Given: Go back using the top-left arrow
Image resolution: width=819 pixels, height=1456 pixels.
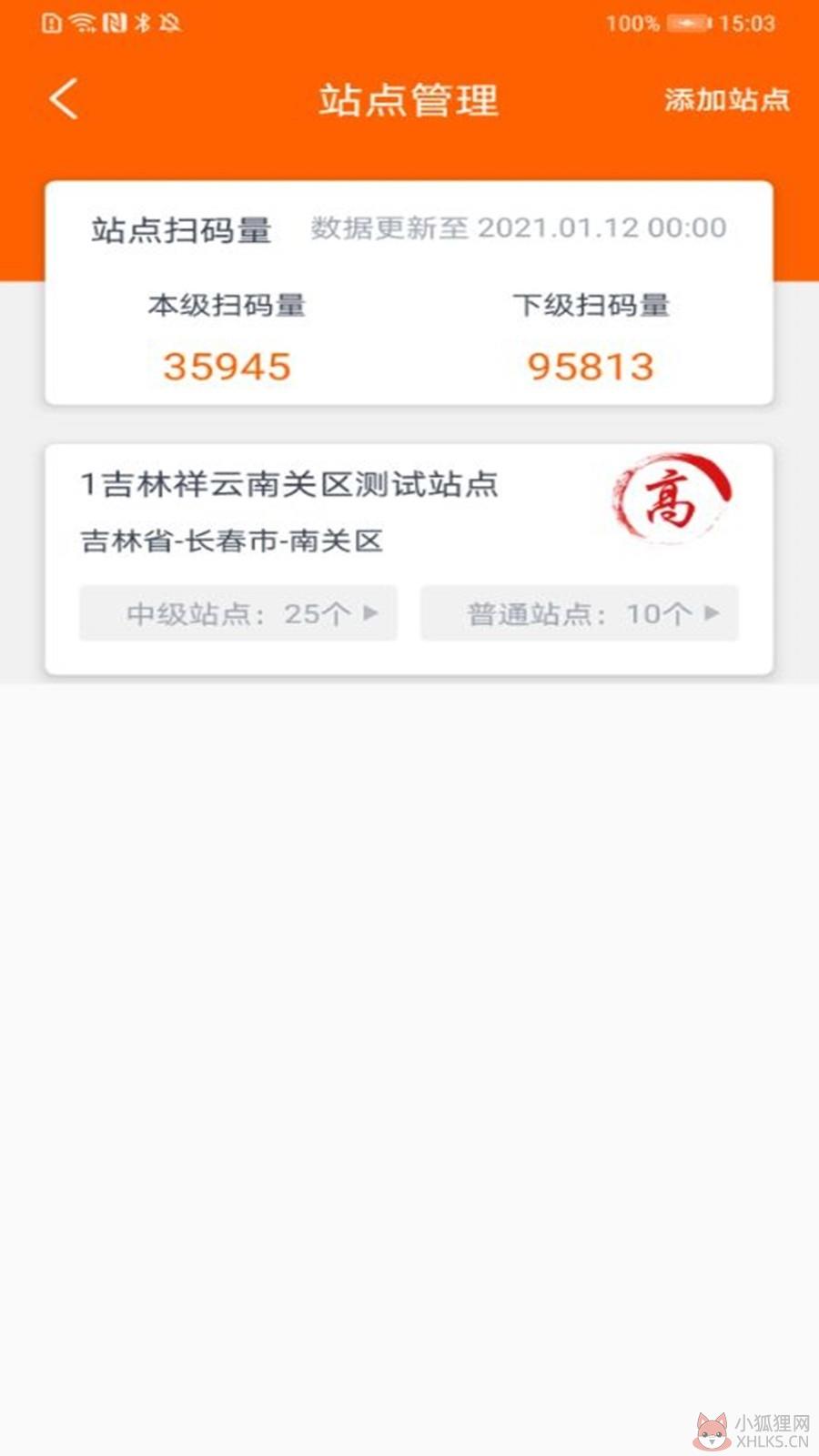Looking at the screenshot, I should pyautogui.click(x=64, y=98).
